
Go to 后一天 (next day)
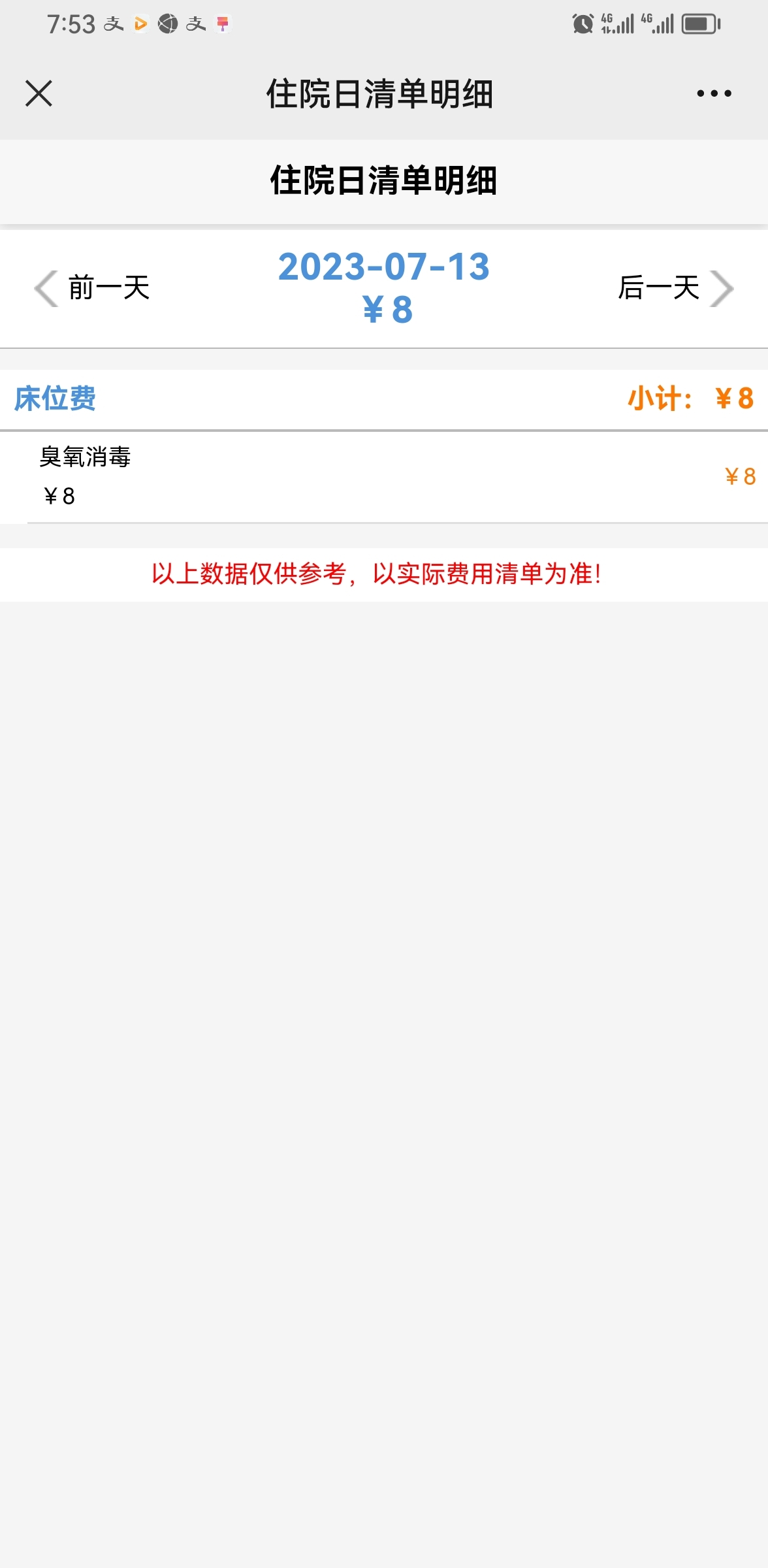676,288
